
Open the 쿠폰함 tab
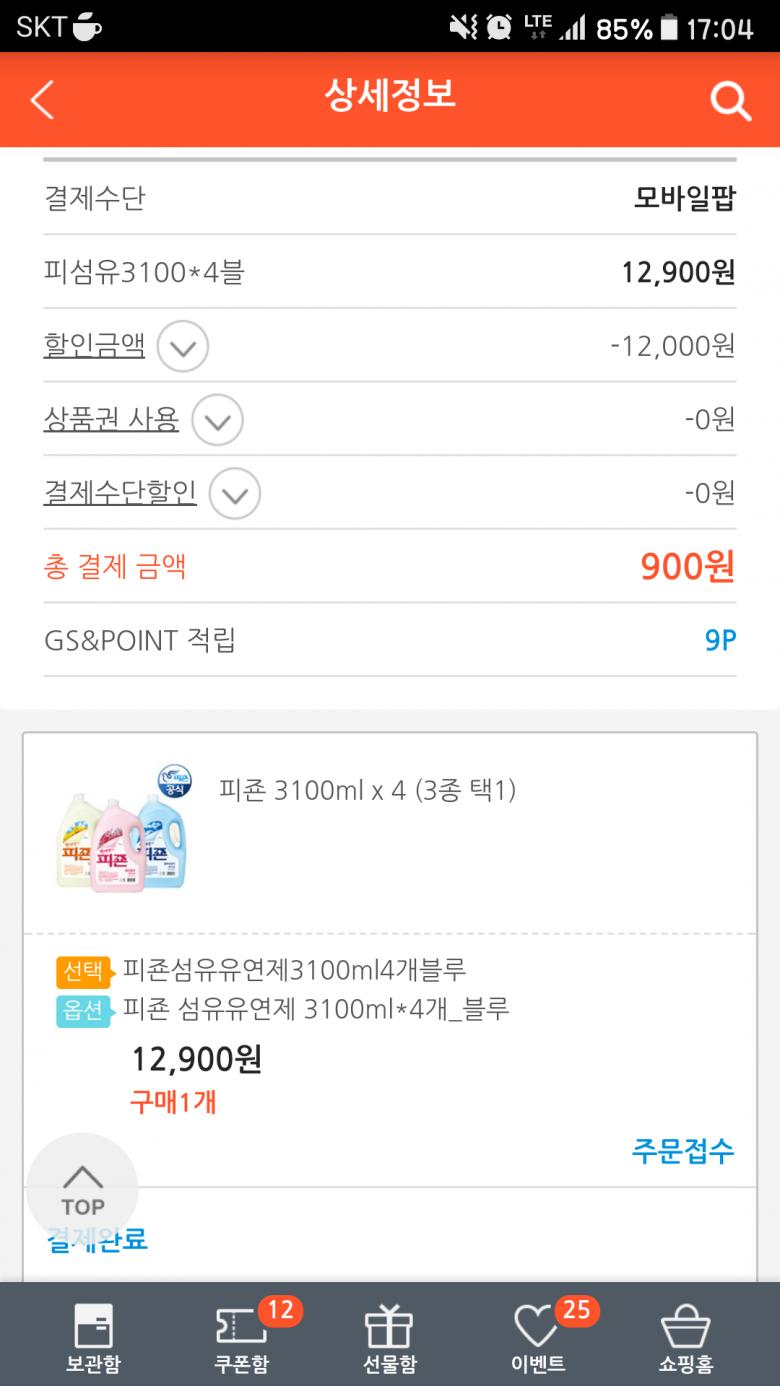pyautogui.click(x=241, y=1338)
